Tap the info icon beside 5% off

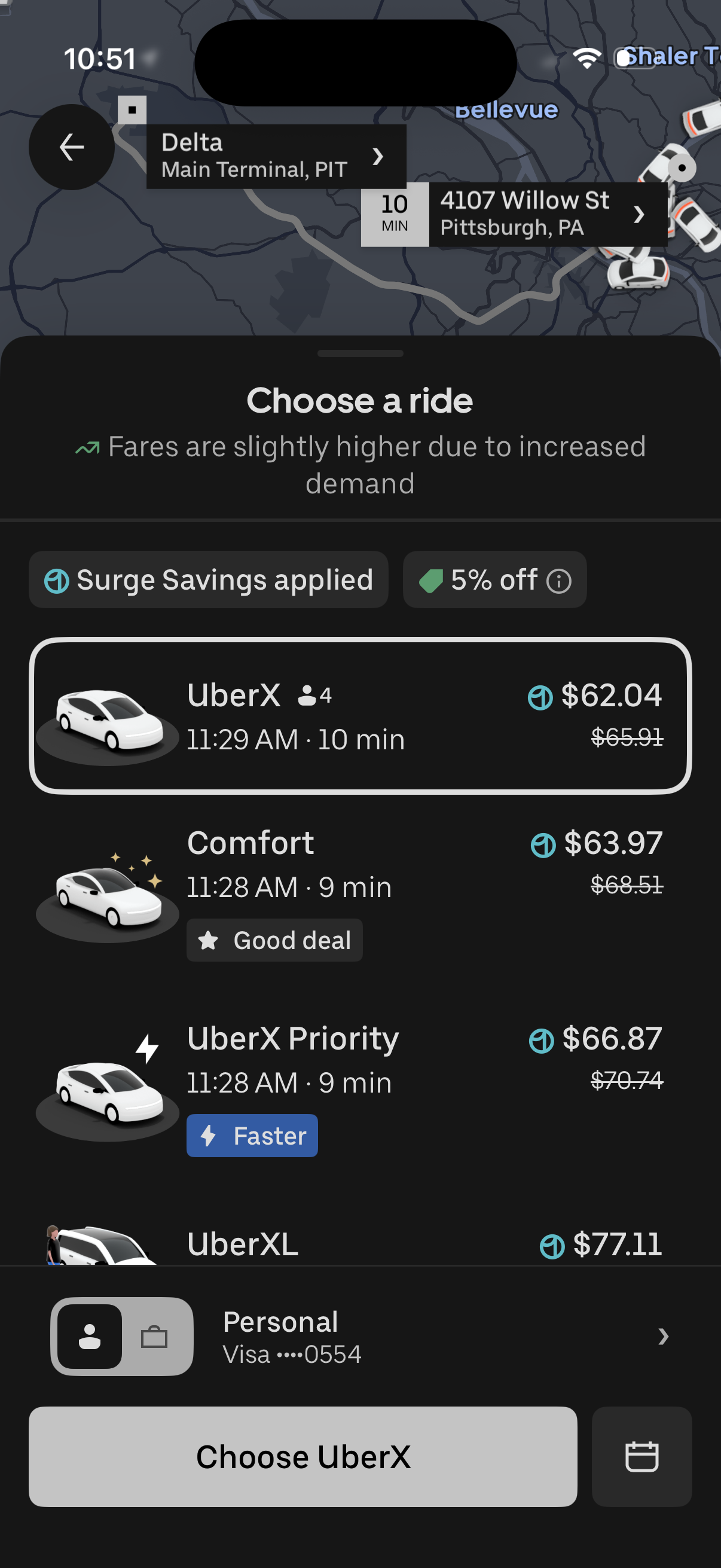click(x=558, y=581)
